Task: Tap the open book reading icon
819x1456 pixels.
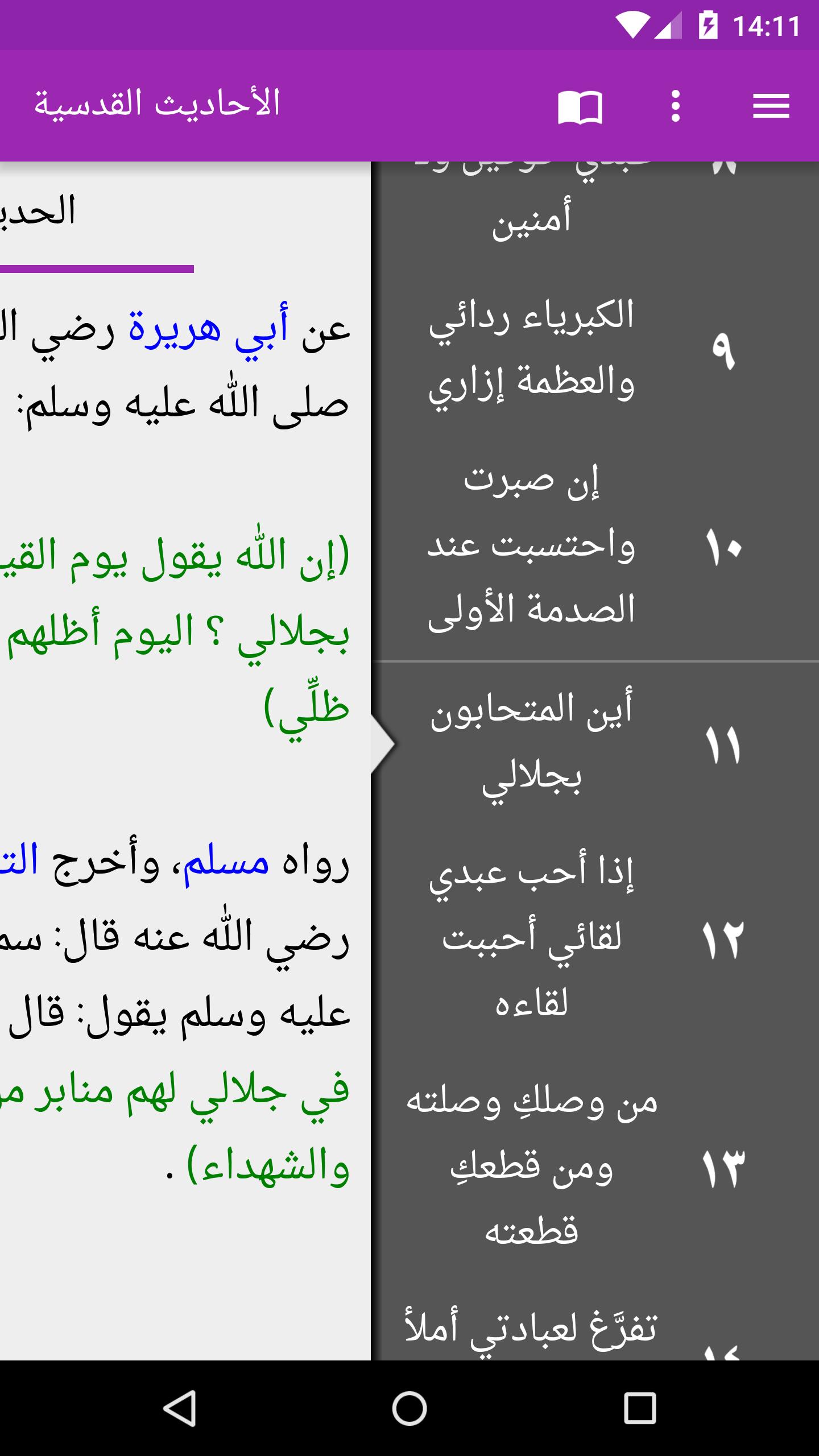Action: [580, 107]
